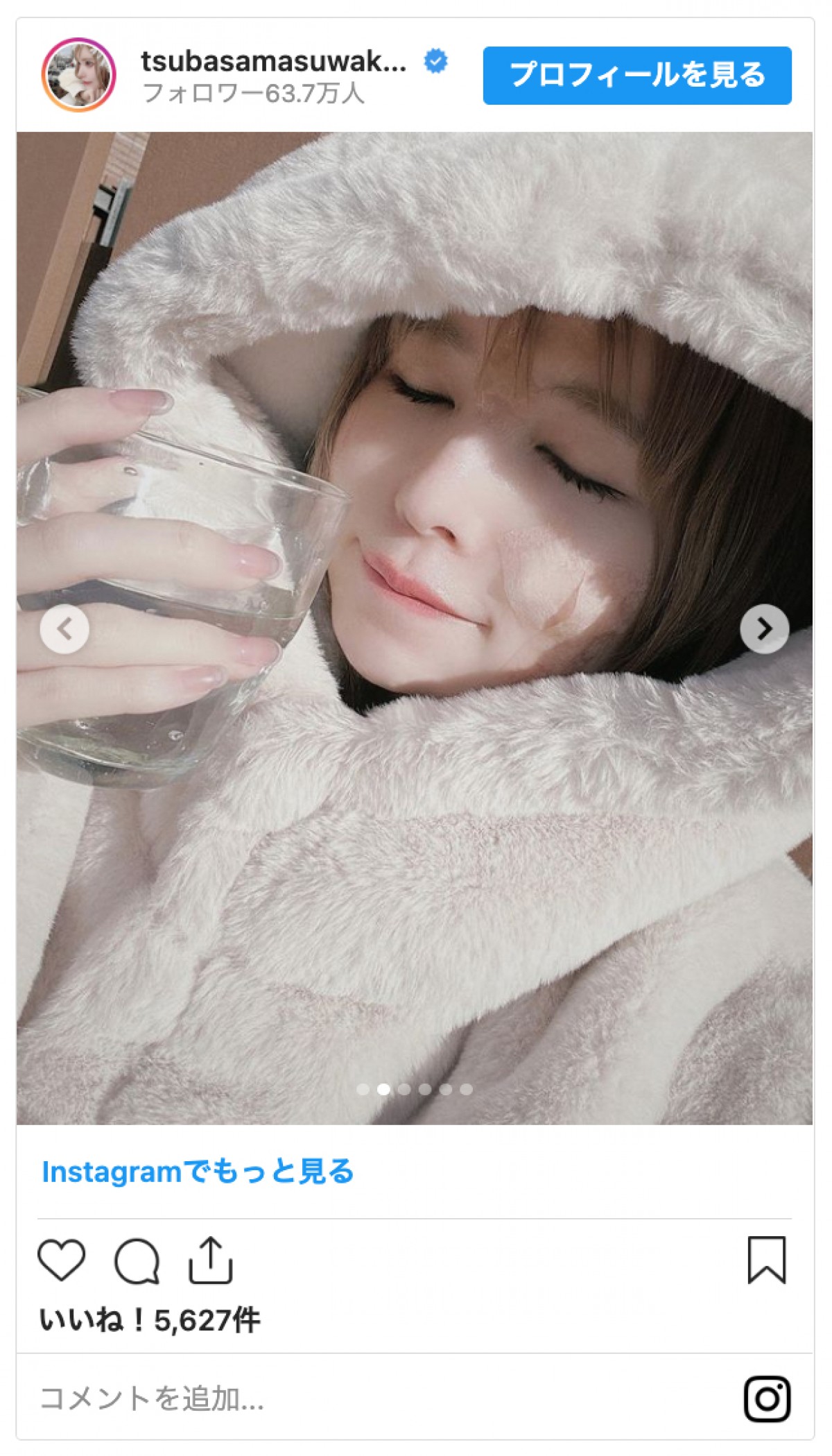Like this post with the heart icon
832x1456 pixels.
62,1260
